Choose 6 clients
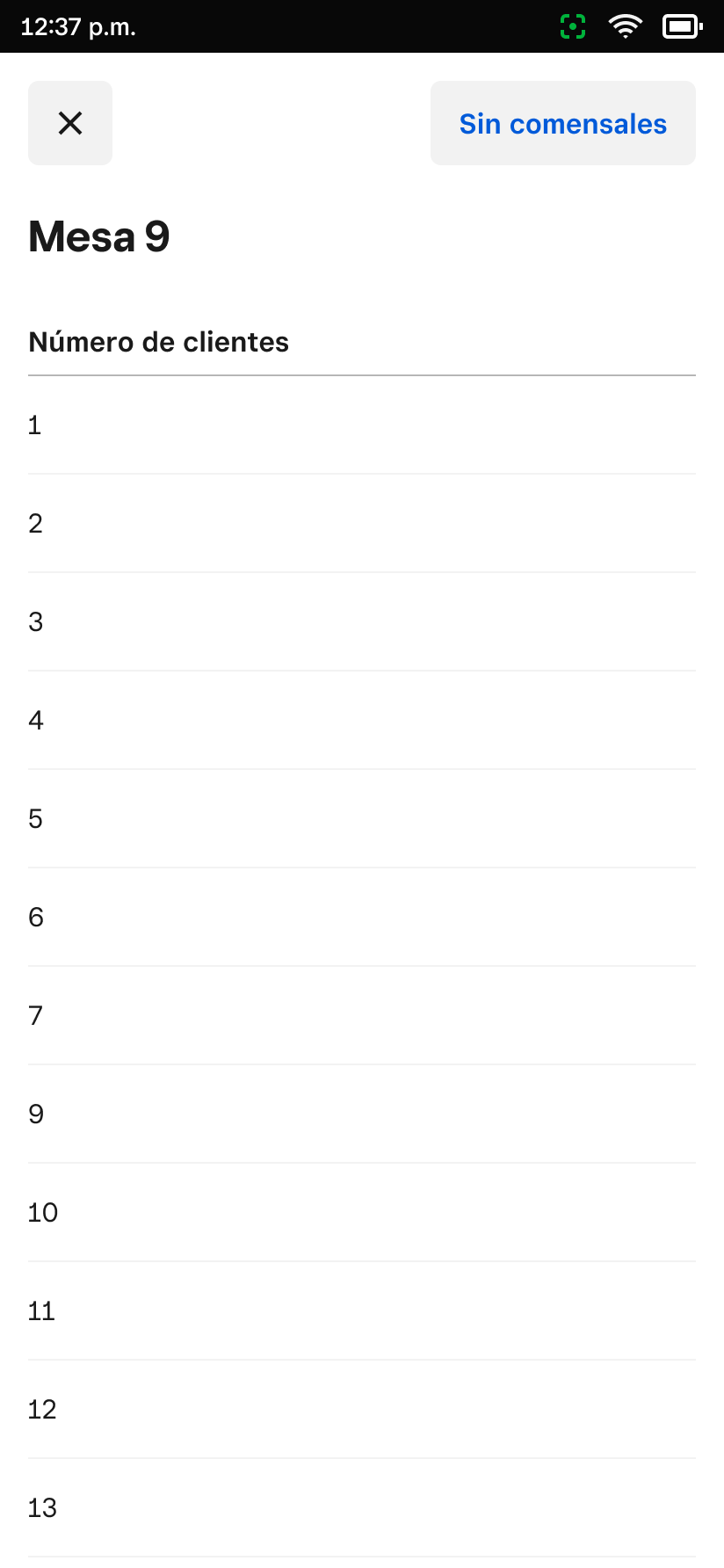 (362, 918)
